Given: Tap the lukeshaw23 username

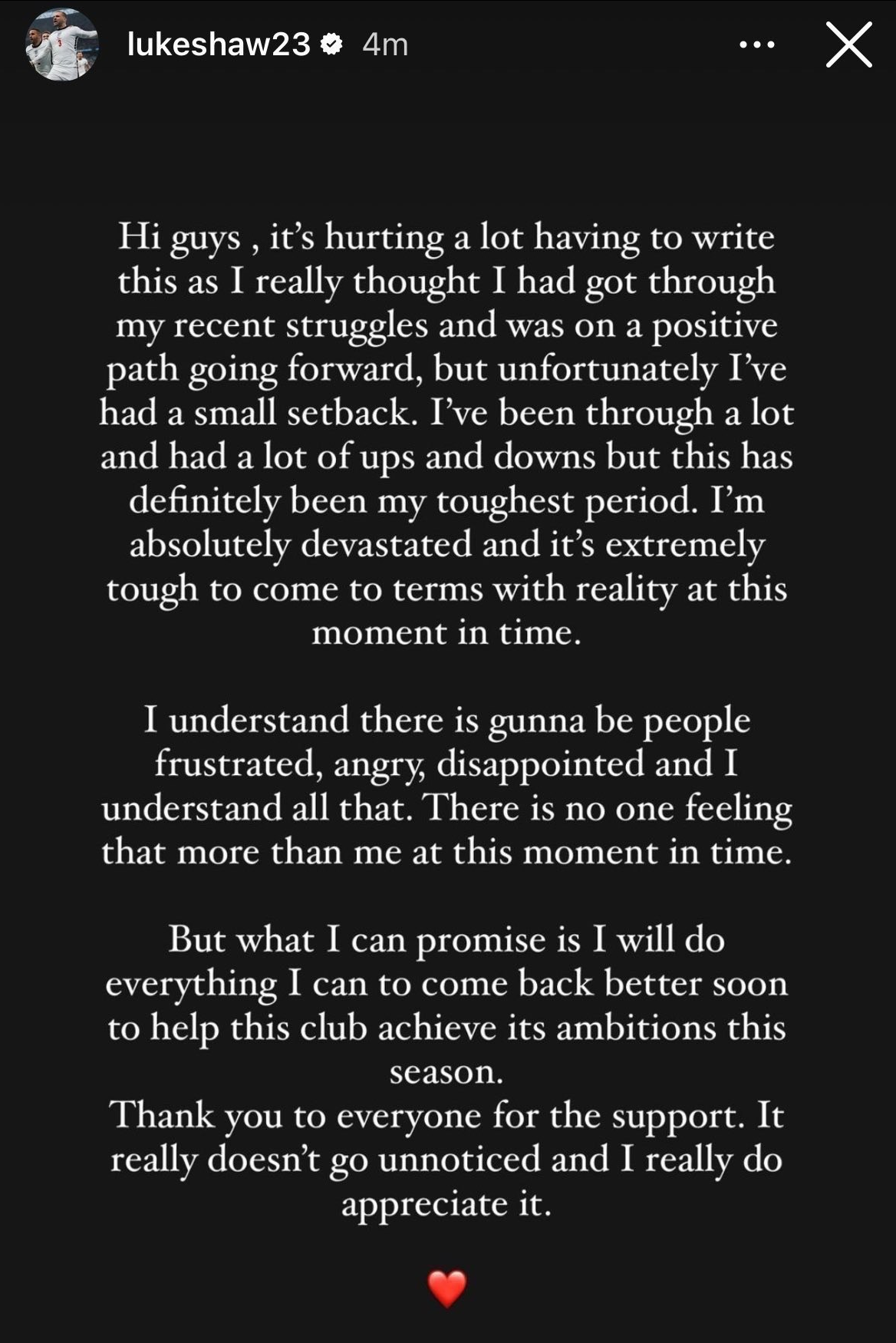Looking at the screenshot, I should coord(219,45).
